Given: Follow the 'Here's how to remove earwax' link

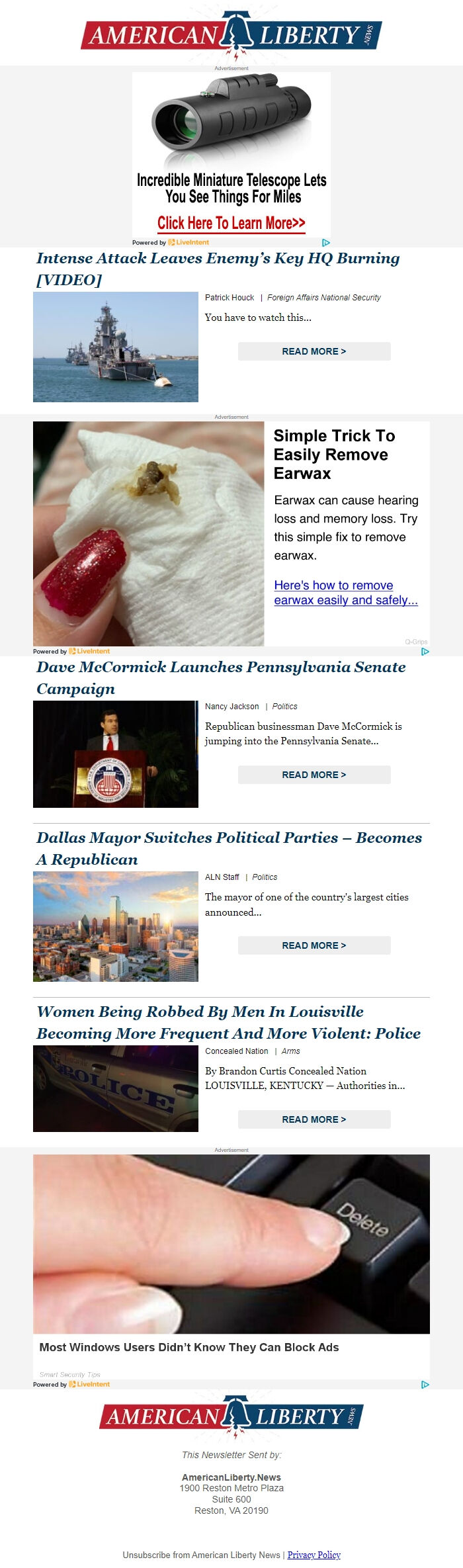Looking at the screenshot, I should (345, 593).
